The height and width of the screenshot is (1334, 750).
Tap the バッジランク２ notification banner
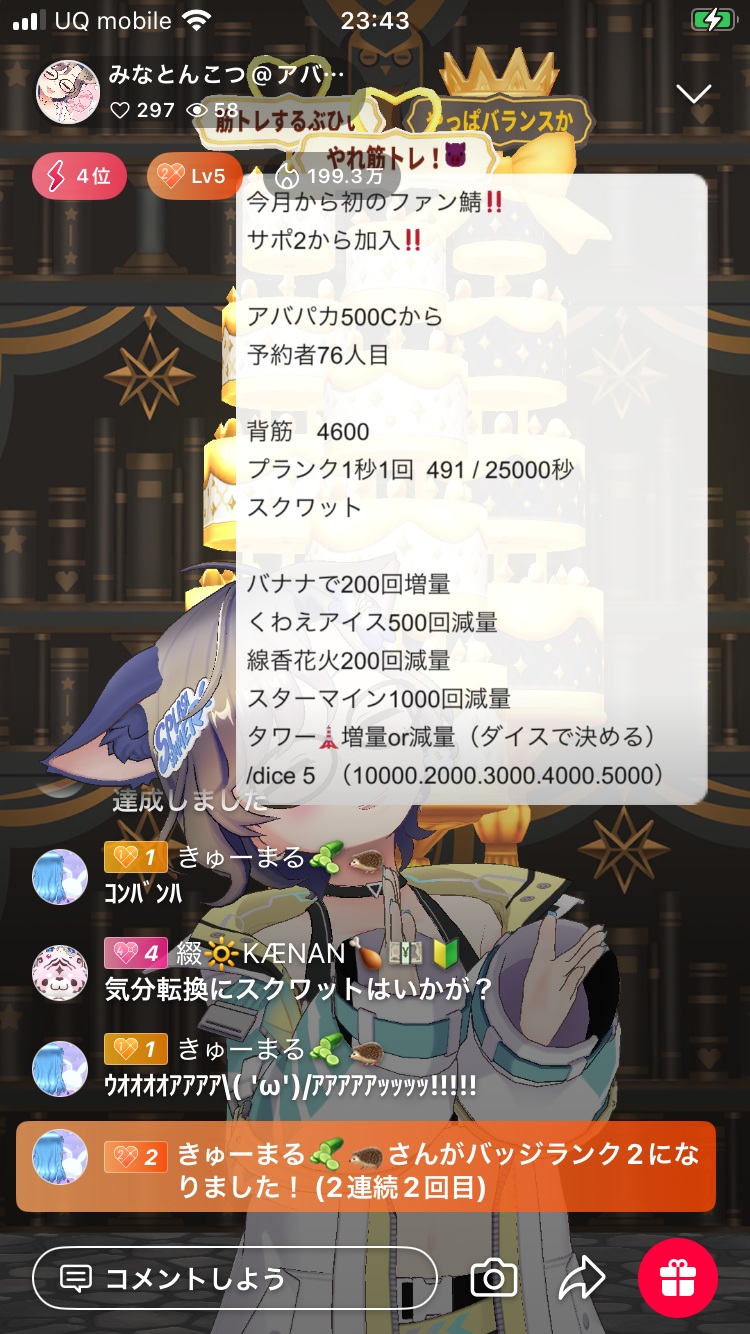pyautogui.click(x=366, y=1167)
